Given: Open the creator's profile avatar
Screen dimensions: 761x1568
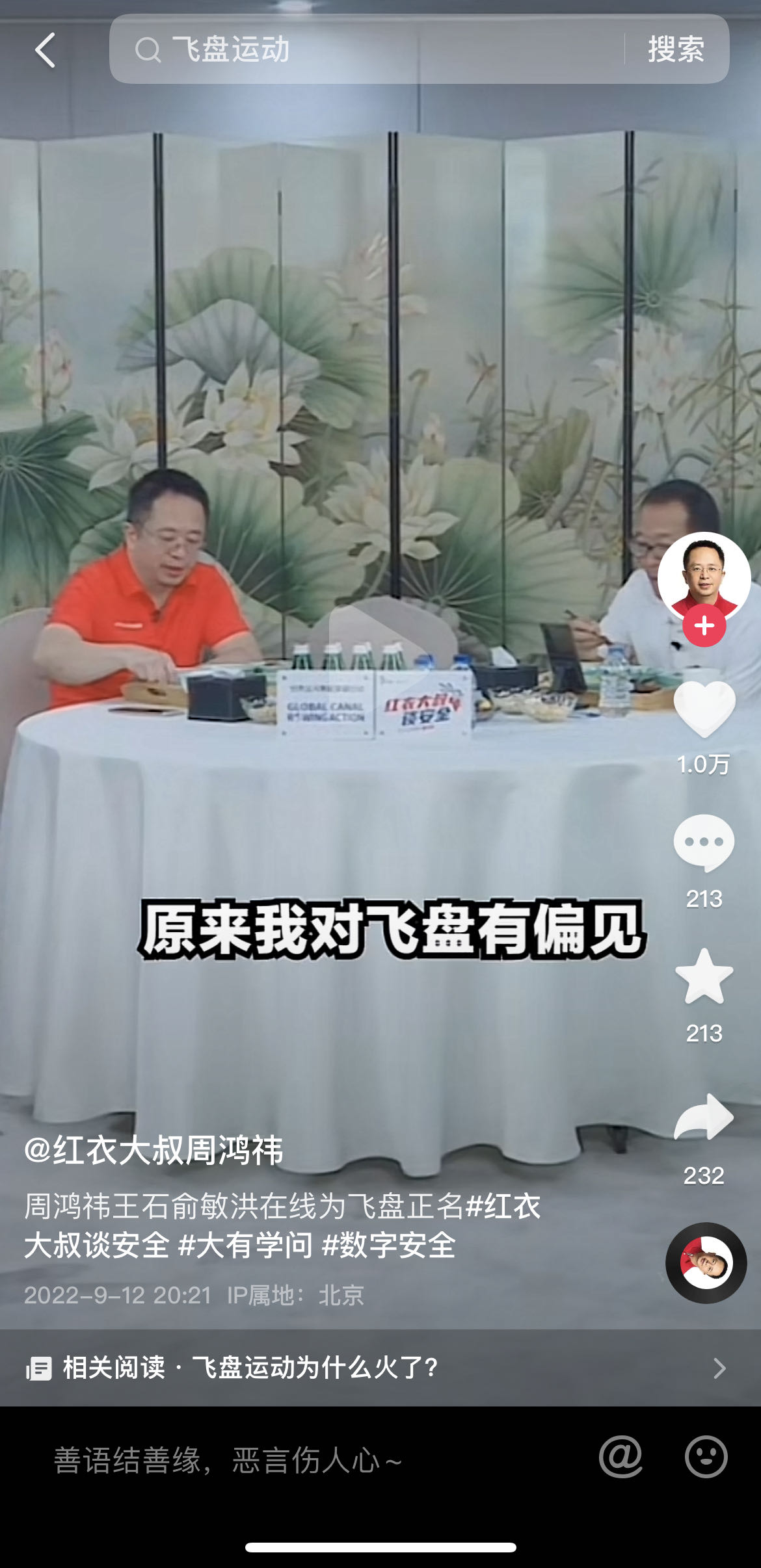Looking at the screenshot, I should [704, 575].
